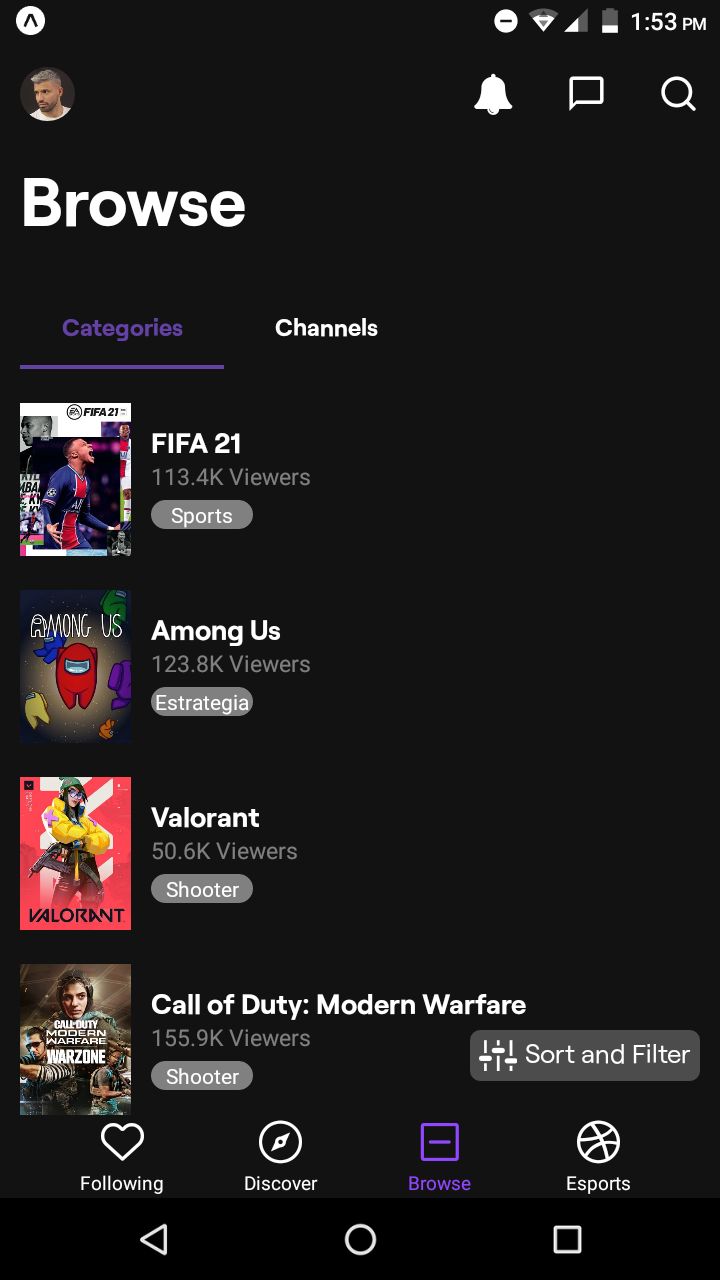
Task: Tap the Shooter tag under Valorant
Action: (x=202, y=889)
